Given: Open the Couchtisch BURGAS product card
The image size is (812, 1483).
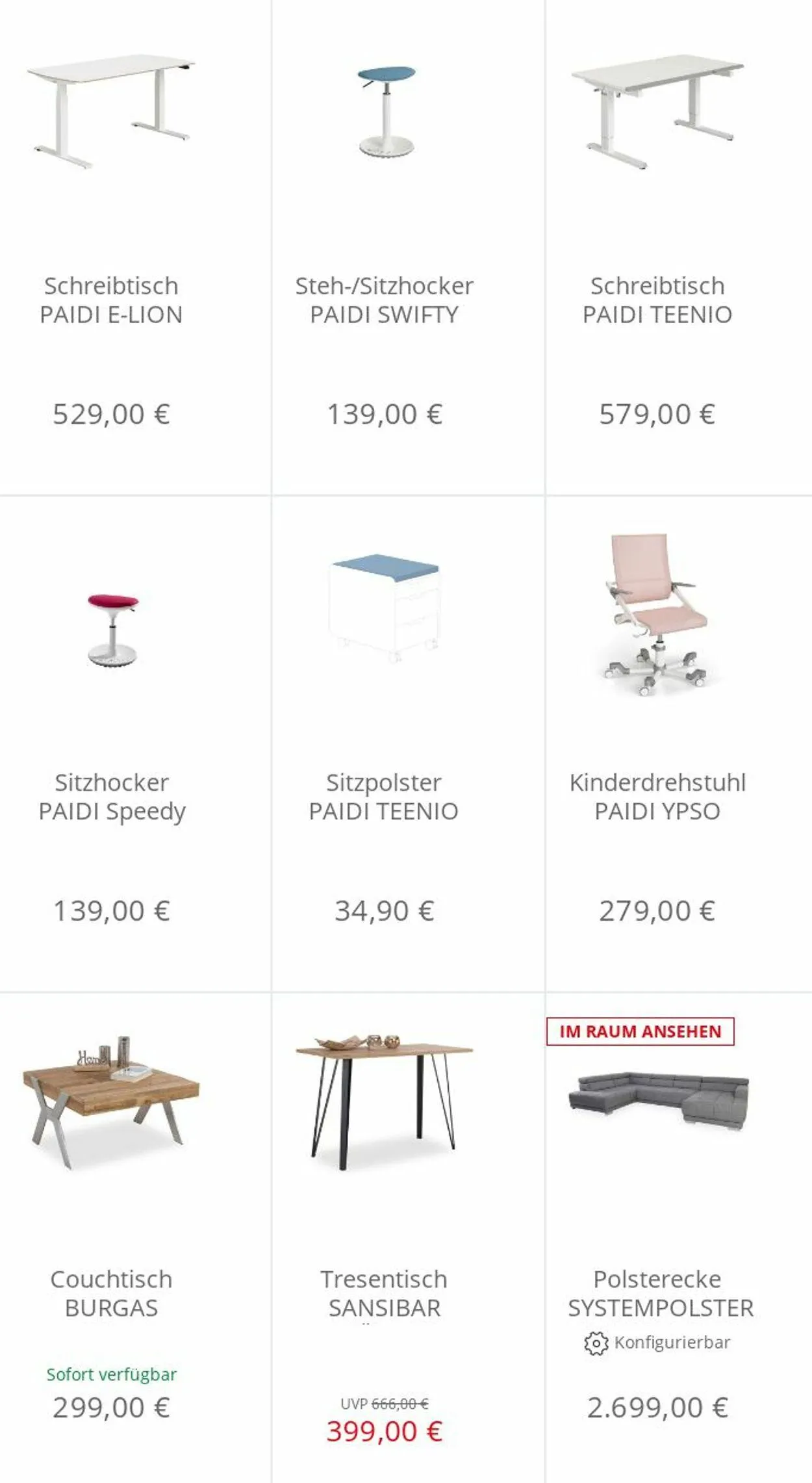Looking at the screenshot, I should coord(135,1238).
